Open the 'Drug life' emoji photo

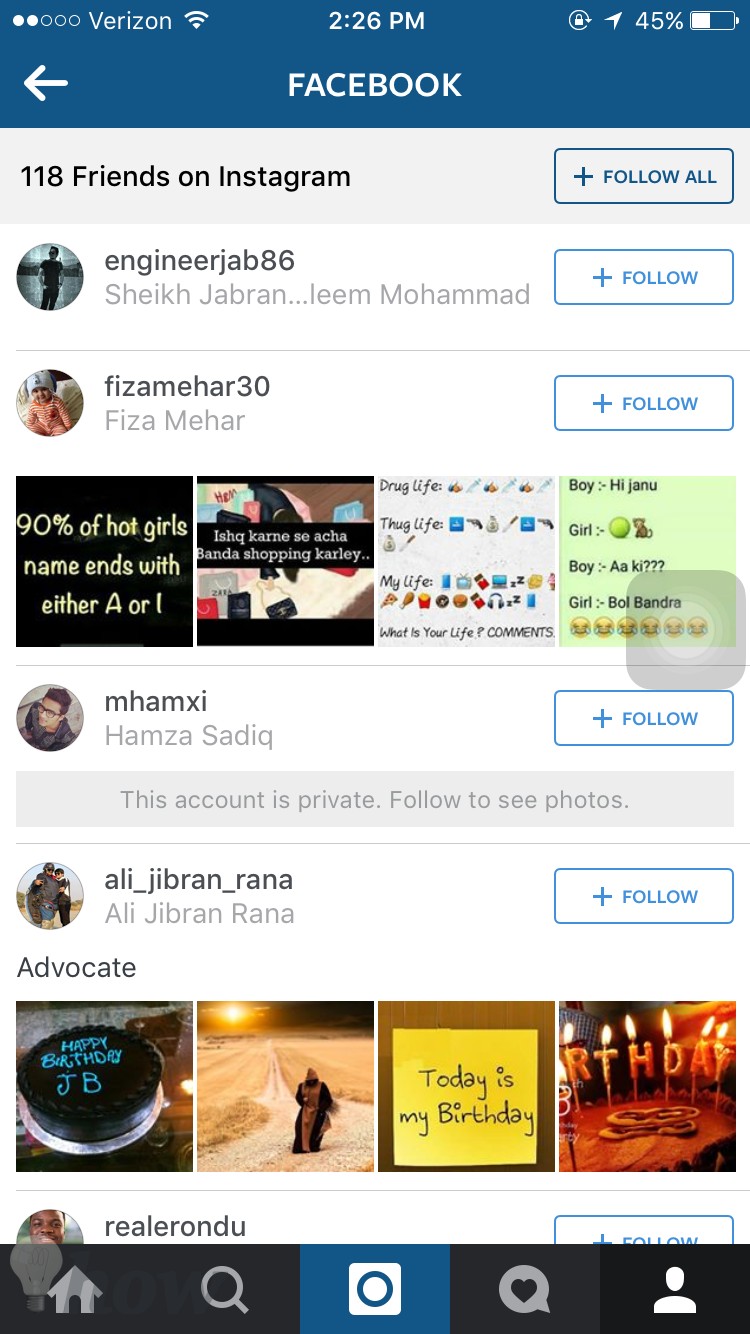click(466, 561)
